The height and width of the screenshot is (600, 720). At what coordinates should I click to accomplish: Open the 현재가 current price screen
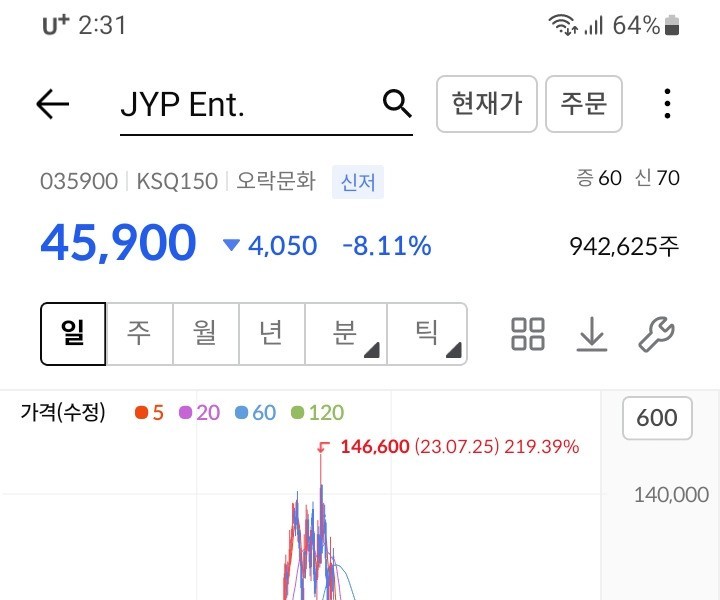click(487, 104)
